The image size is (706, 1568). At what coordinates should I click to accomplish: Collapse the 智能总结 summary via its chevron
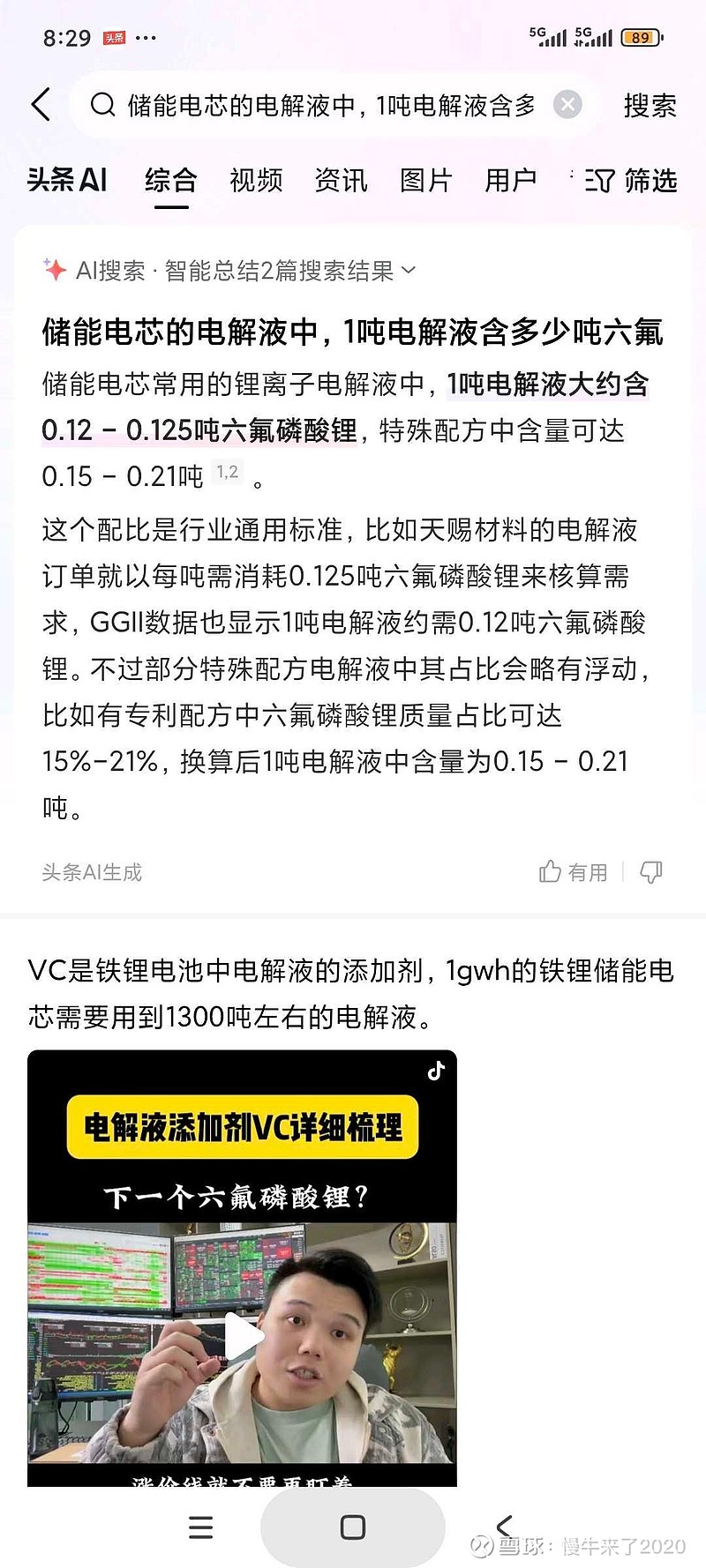coord(408,273)
